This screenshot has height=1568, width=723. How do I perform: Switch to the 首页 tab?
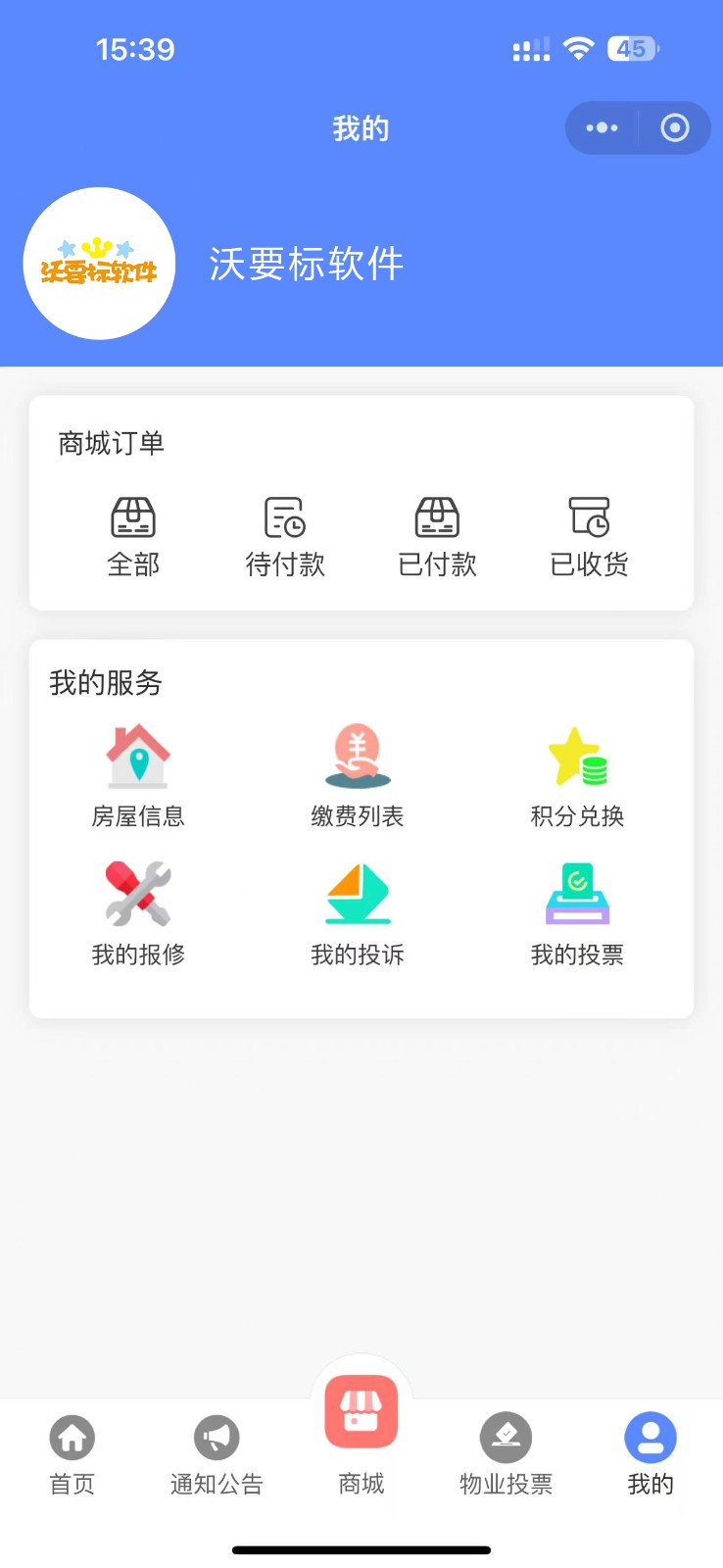click(x=72, y=1455)
